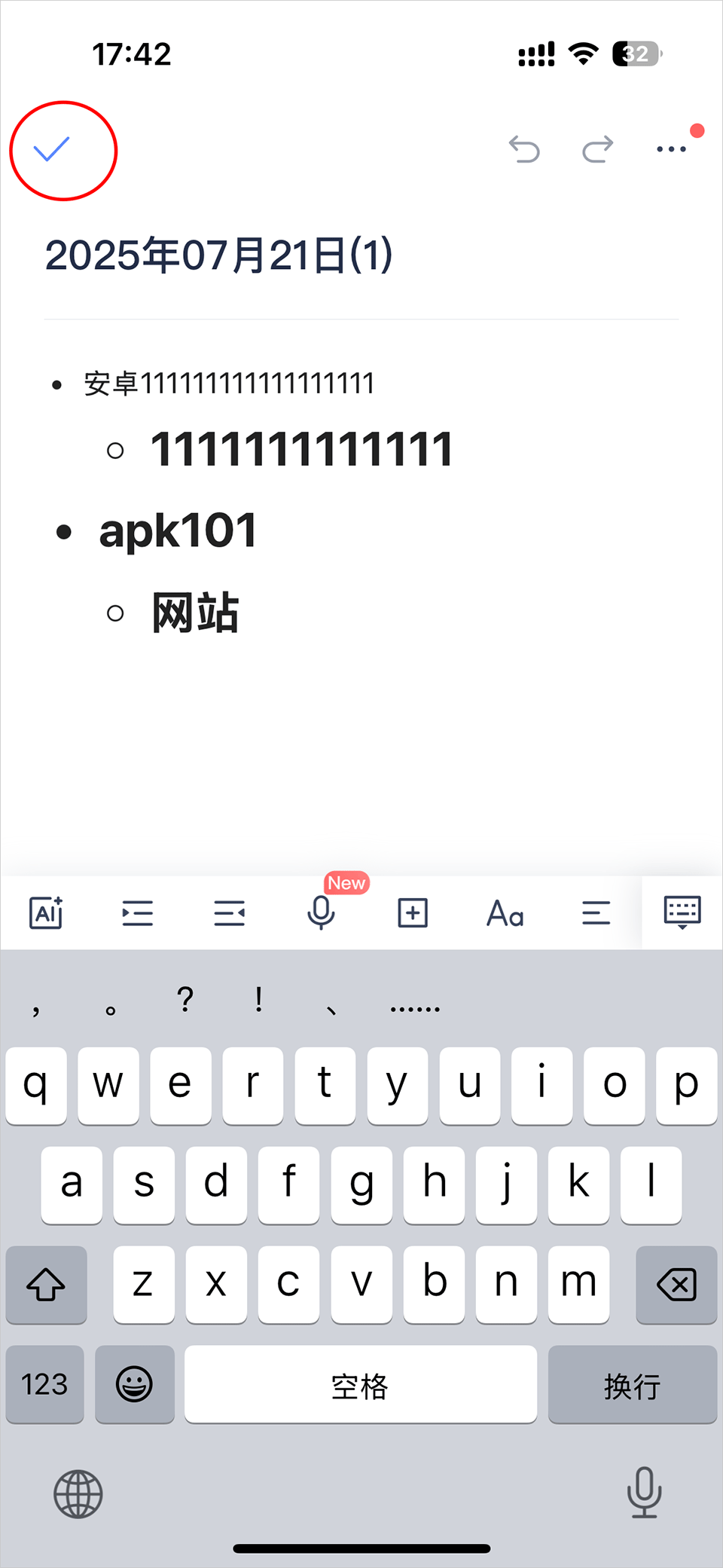Image resolution: width=723 pixels, height=1568 pixels.
Task: Open the three-dot more options menu
Action: point(671,149)
